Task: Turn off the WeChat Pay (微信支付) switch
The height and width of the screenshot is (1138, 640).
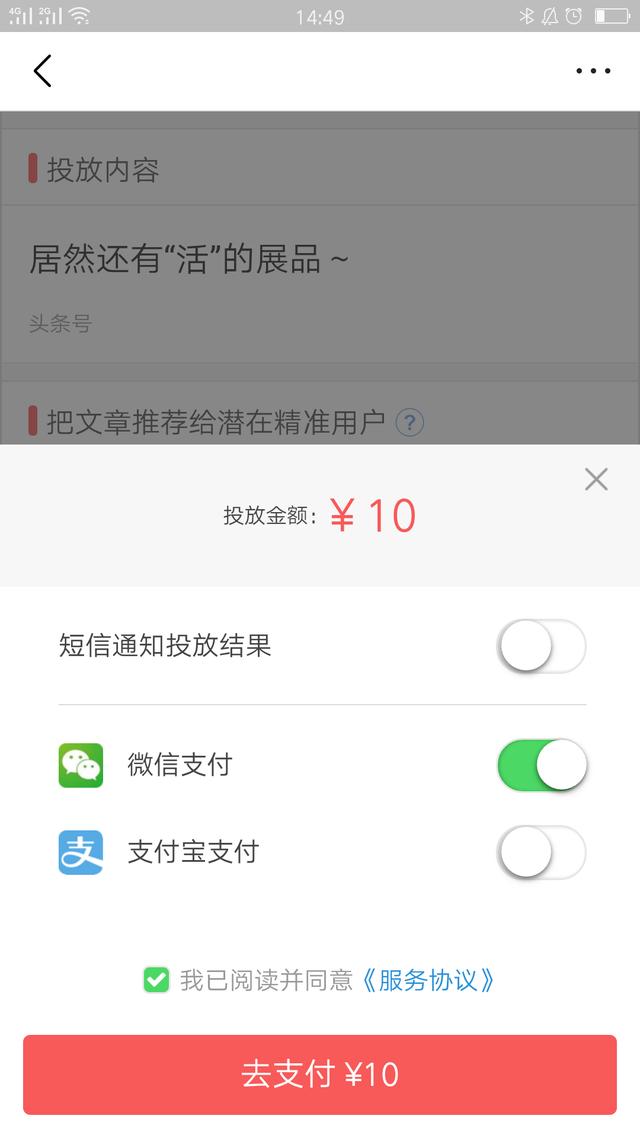Action: click(542, 765)
